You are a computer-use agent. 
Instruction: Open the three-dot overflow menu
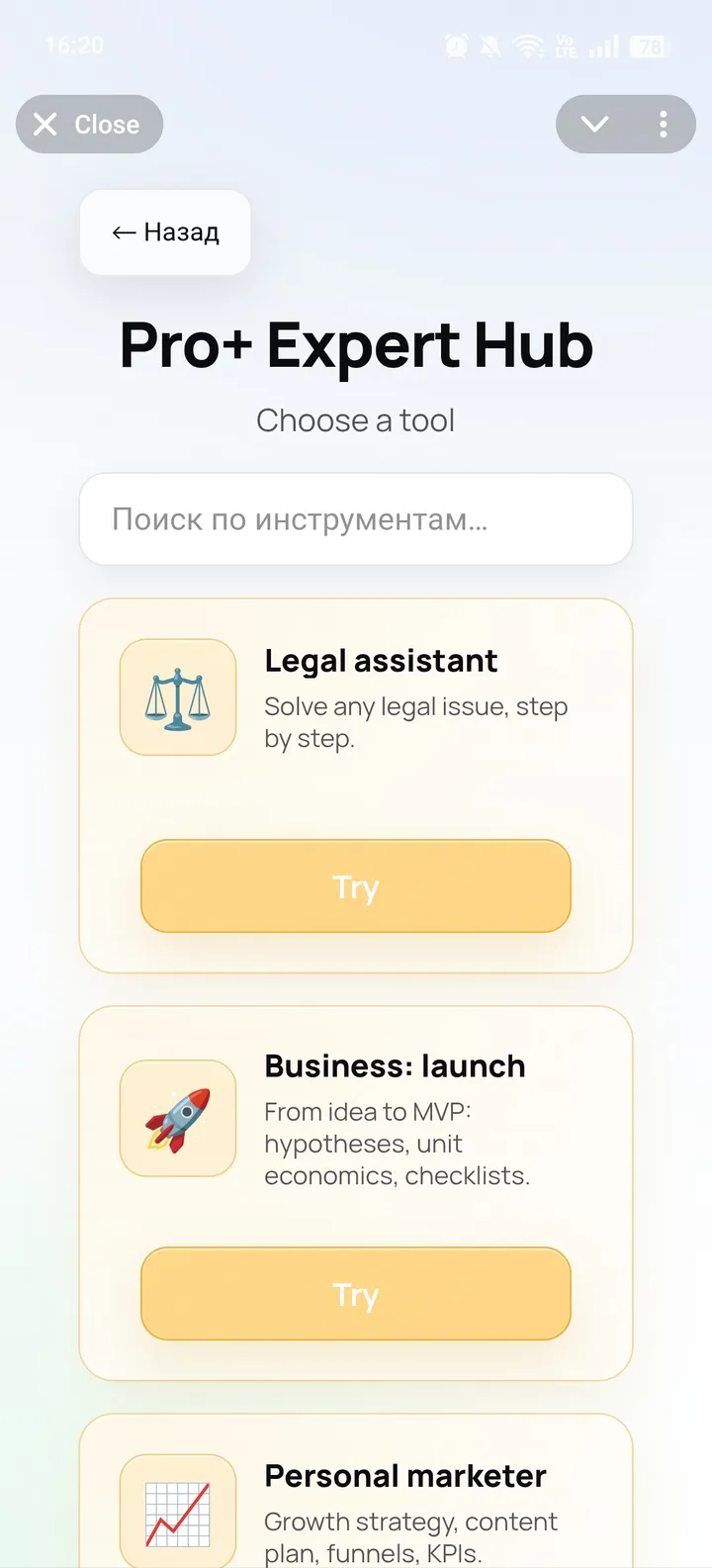point(661,124)
